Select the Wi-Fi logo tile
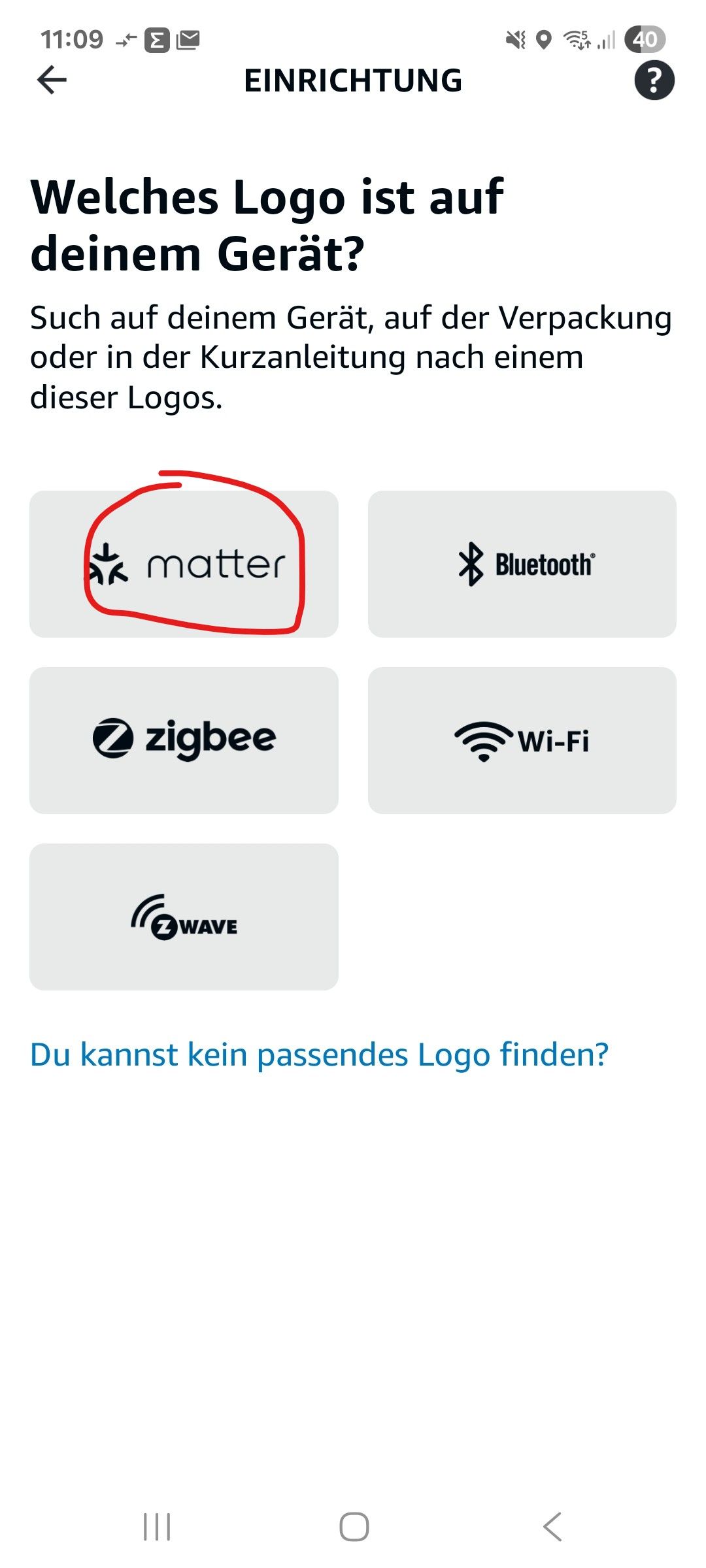The height and width of the screenshot is (1568, 706). coord(522,740)
